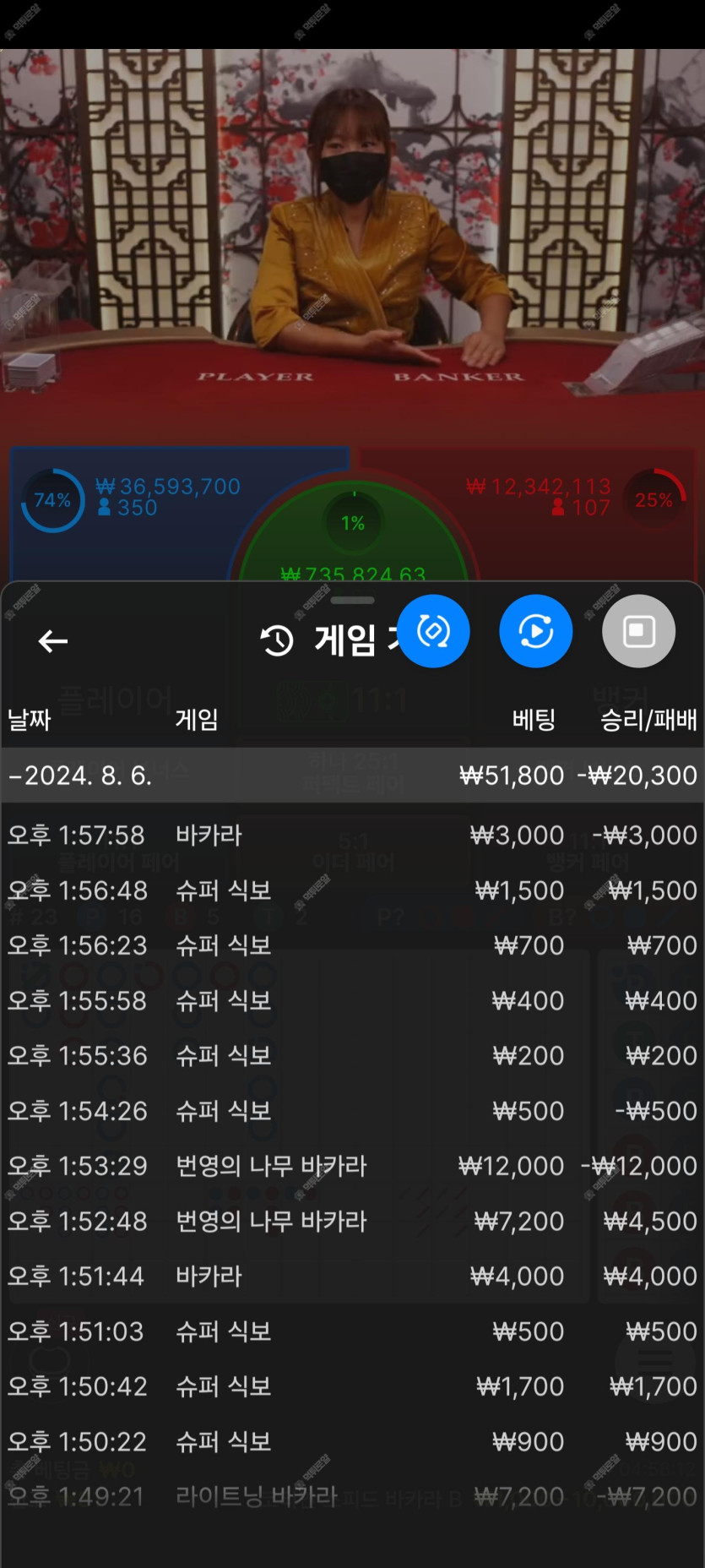Open the 오후 1:57:58 바카라 record

[x=352, y=836]
